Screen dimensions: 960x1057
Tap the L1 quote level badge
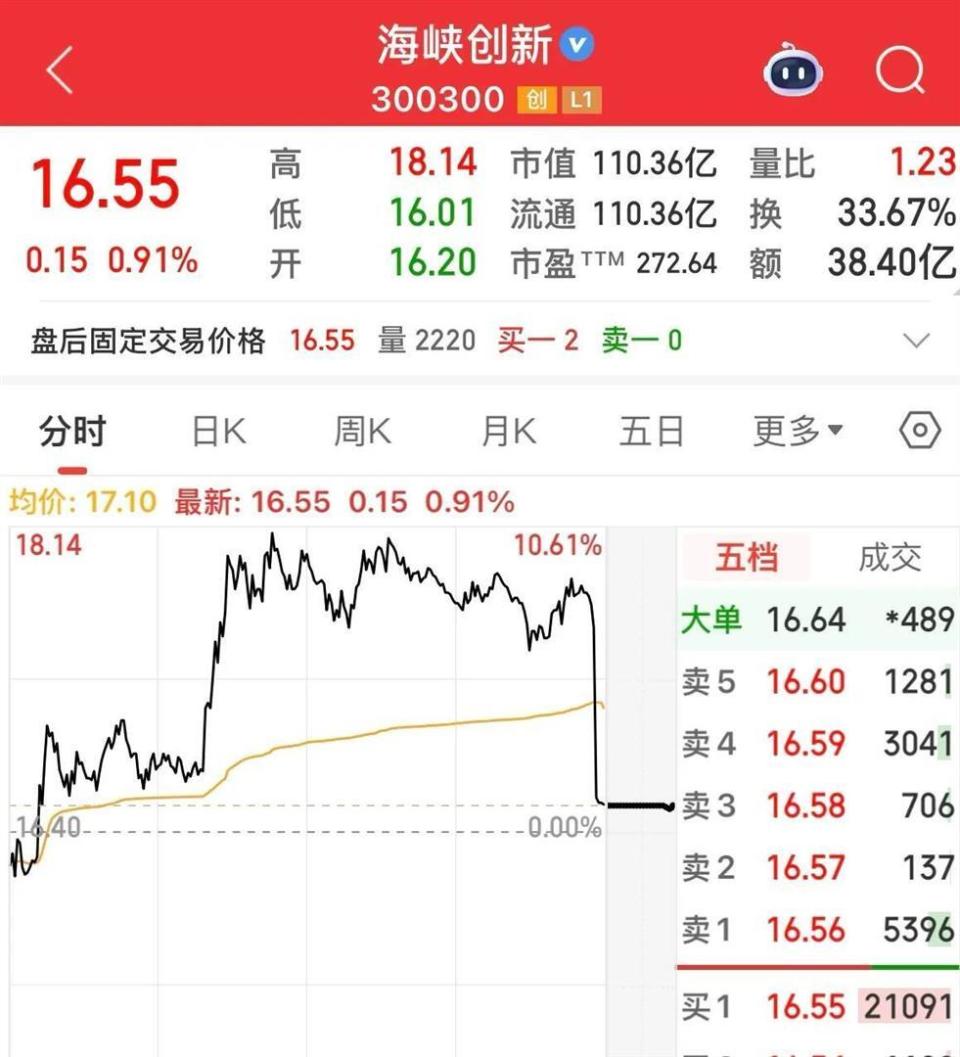pyautogui.click(x=583, y=100)
